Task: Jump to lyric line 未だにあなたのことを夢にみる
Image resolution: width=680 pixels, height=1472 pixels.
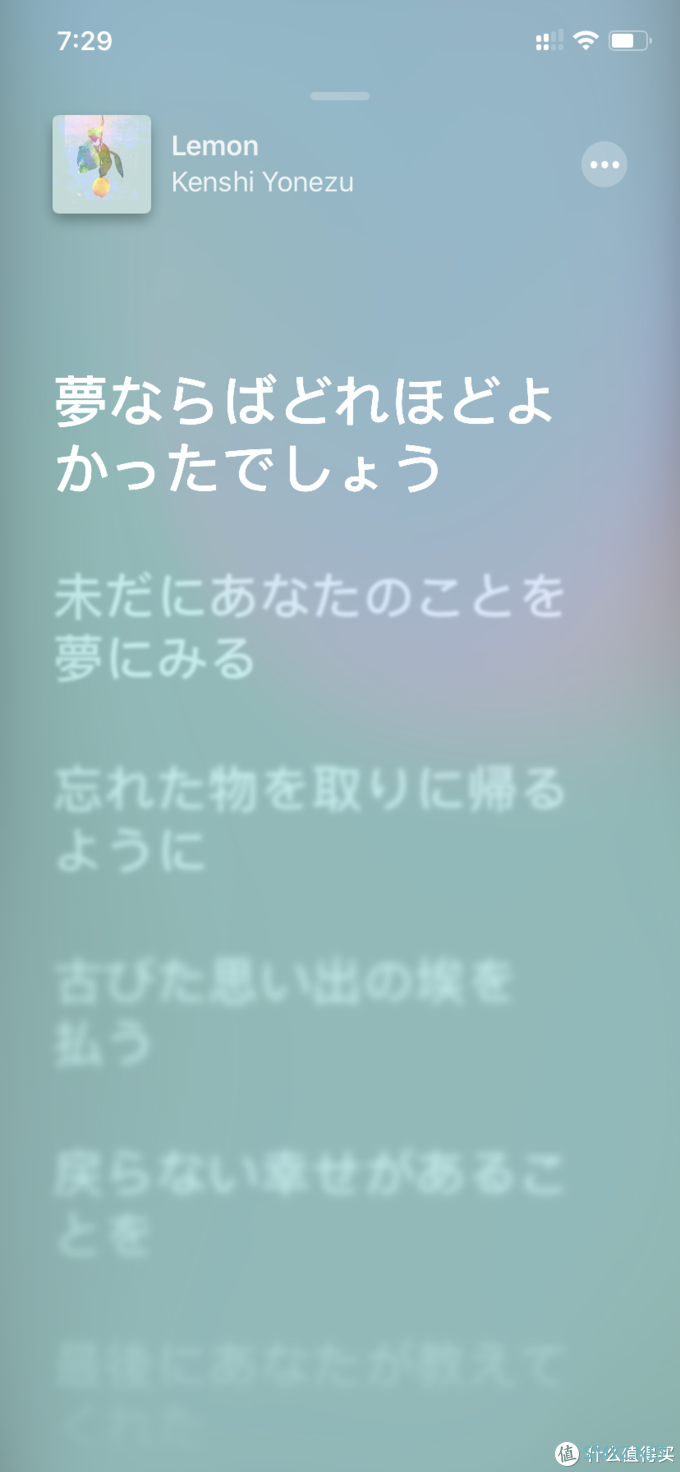Action: click(310, 627)
